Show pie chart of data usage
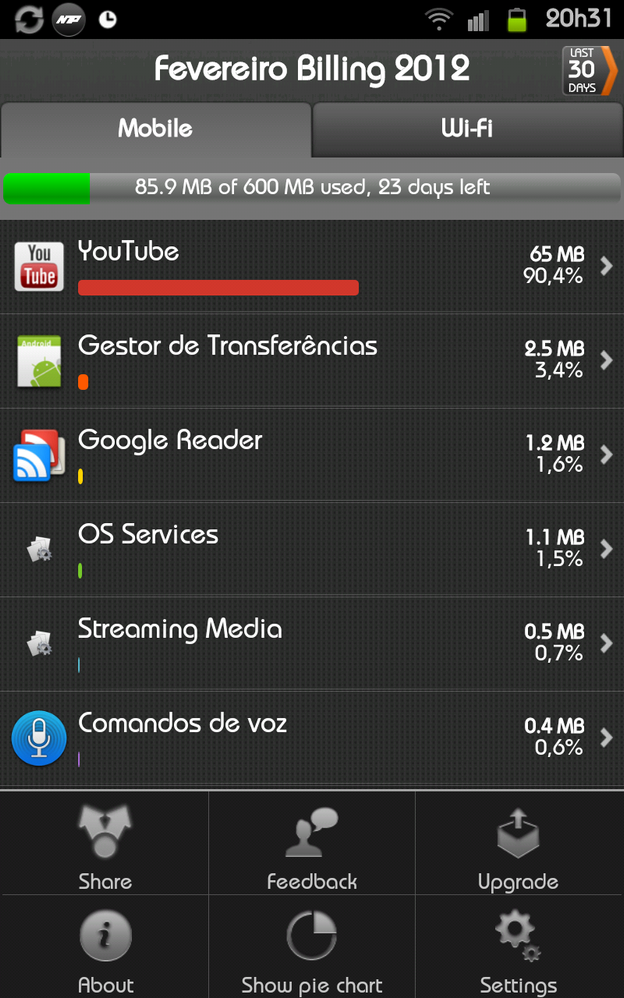Image resolution: width=624 pixels, height=998 pixels. (312, 950)
